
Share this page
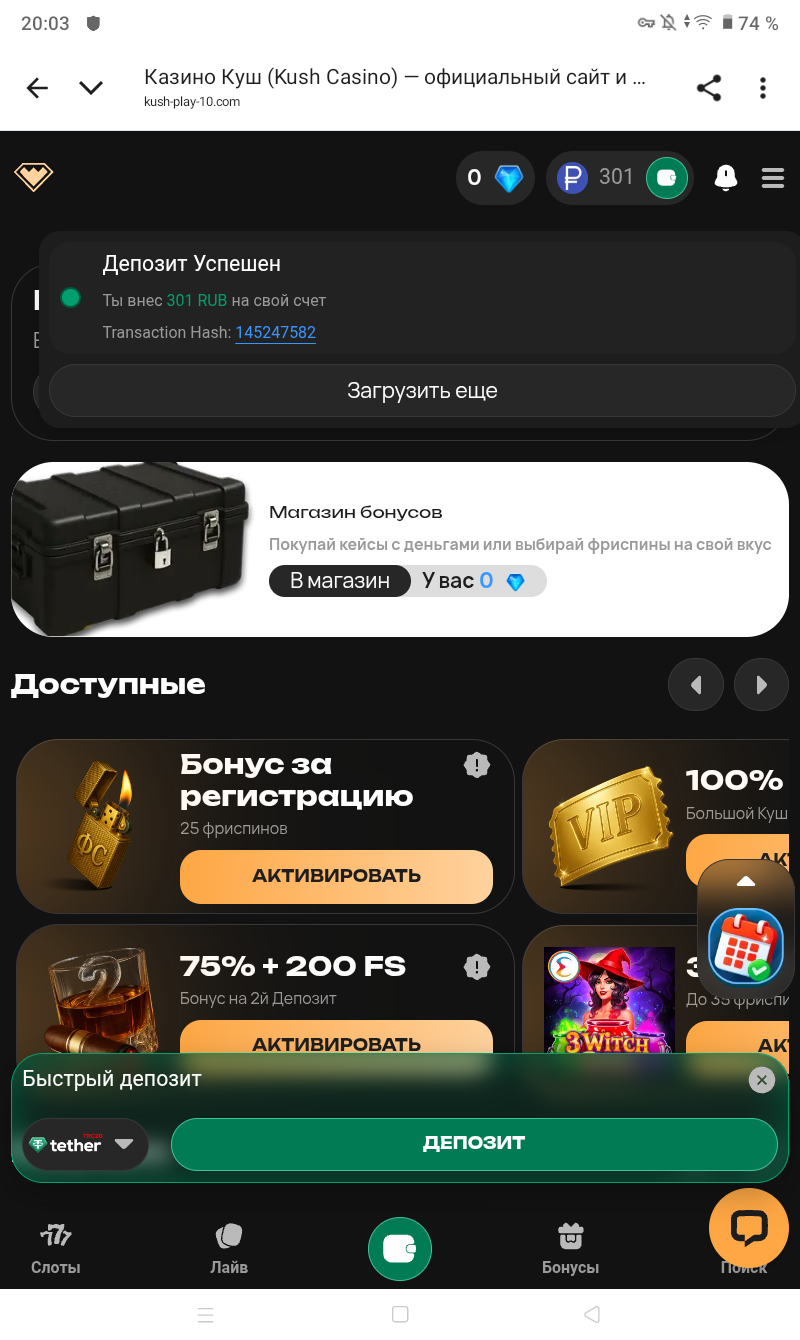(709, 88)
